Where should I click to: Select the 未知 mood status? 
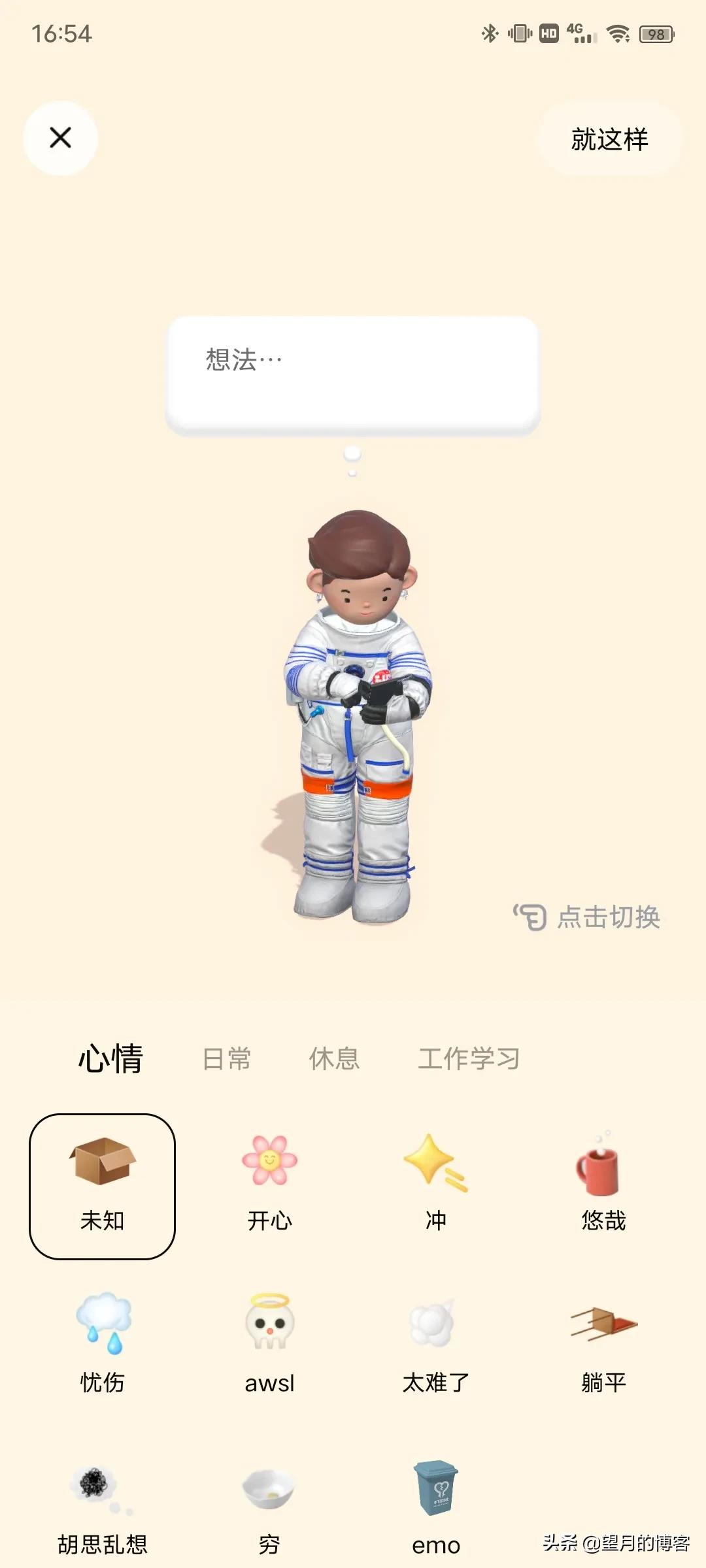102,1186
